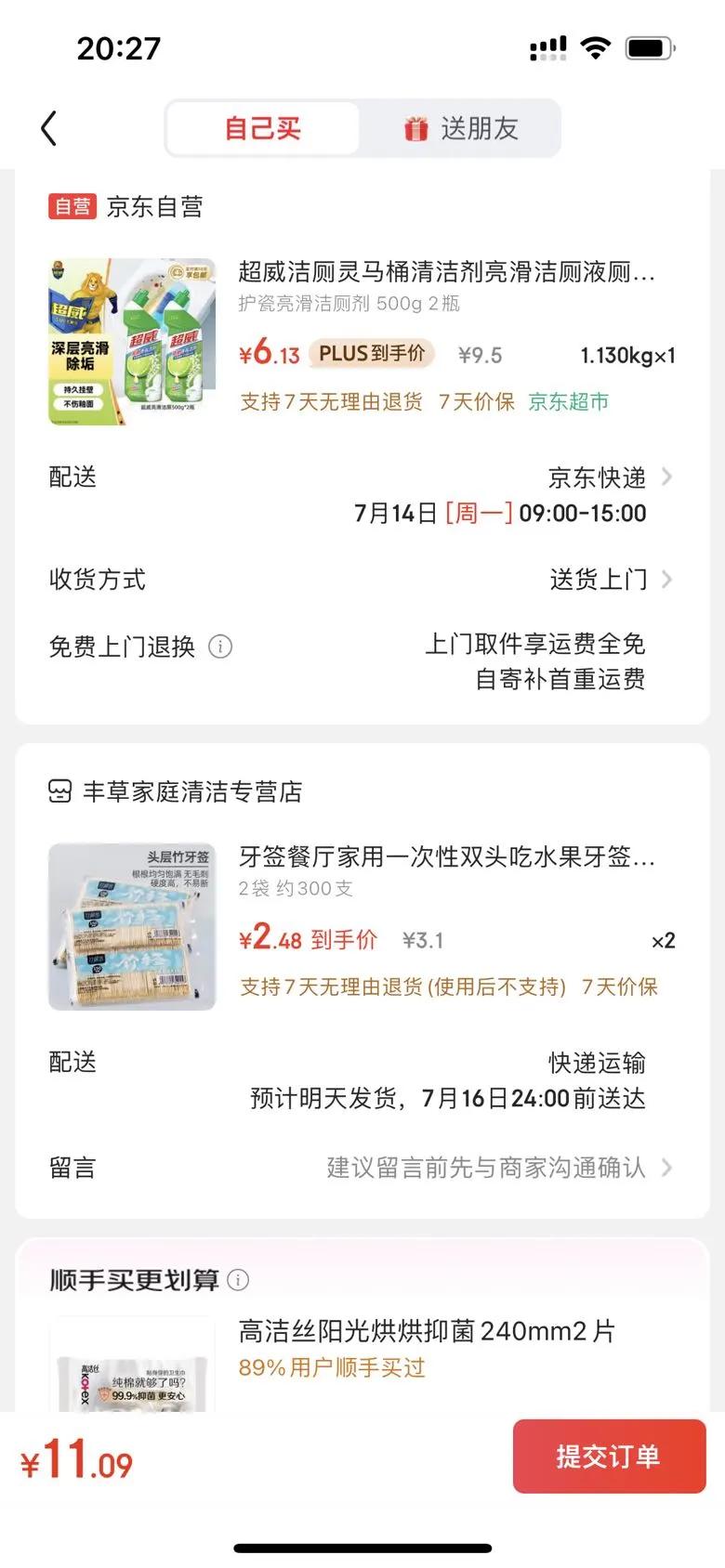
Task: Switch to the 送朋友 tab
Action: click(460, 128)
